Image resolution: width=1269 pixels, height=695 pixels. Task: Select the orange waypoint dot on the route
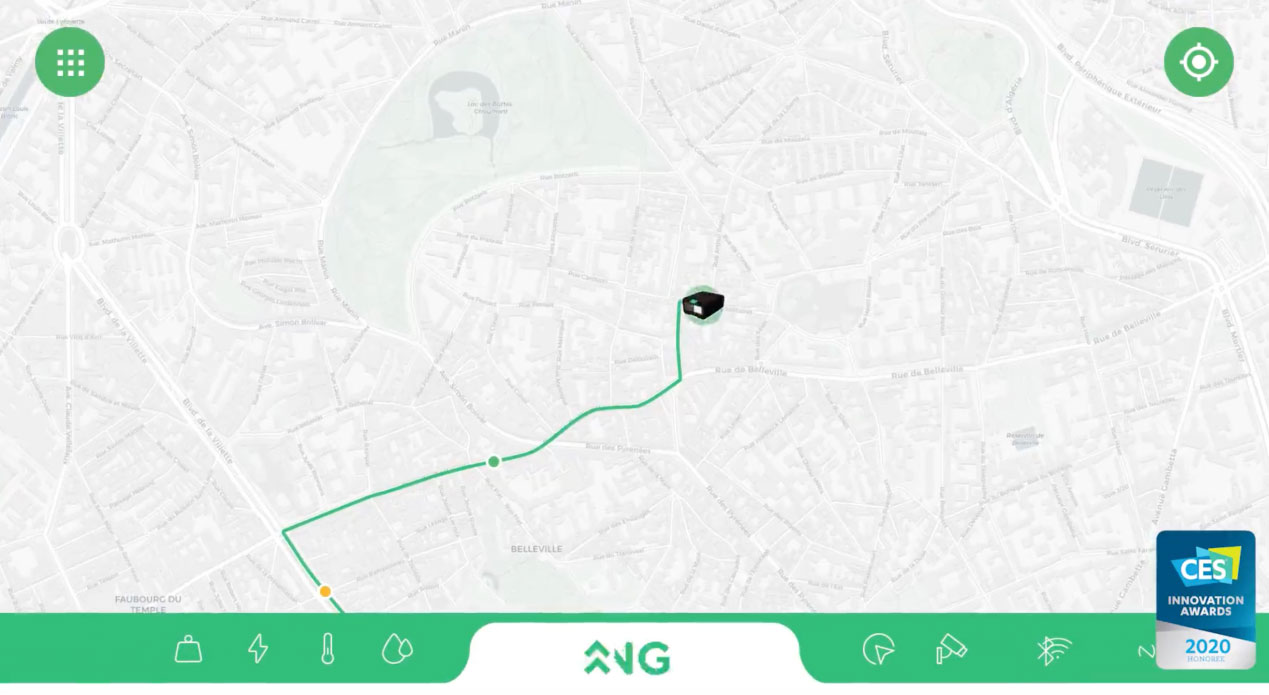coord(324,591)
